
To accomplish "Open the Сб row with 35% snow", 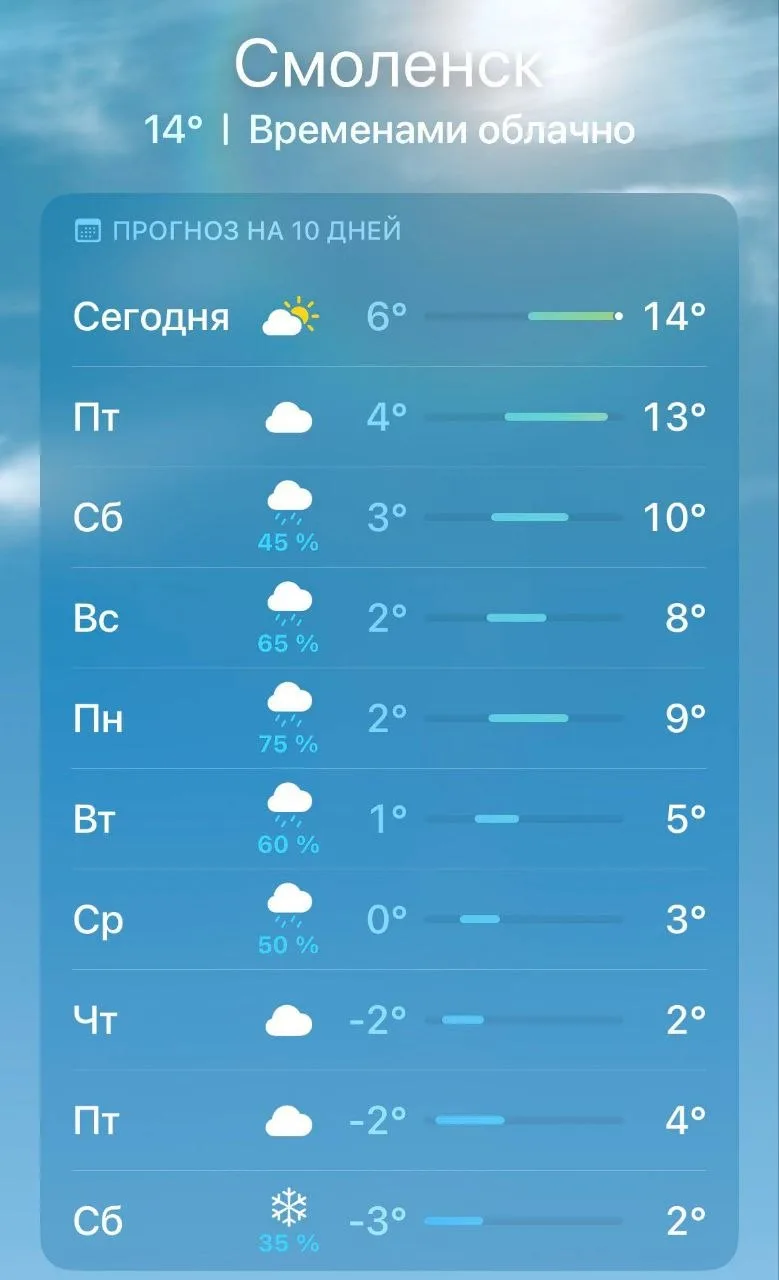I will pos(389,1220).
